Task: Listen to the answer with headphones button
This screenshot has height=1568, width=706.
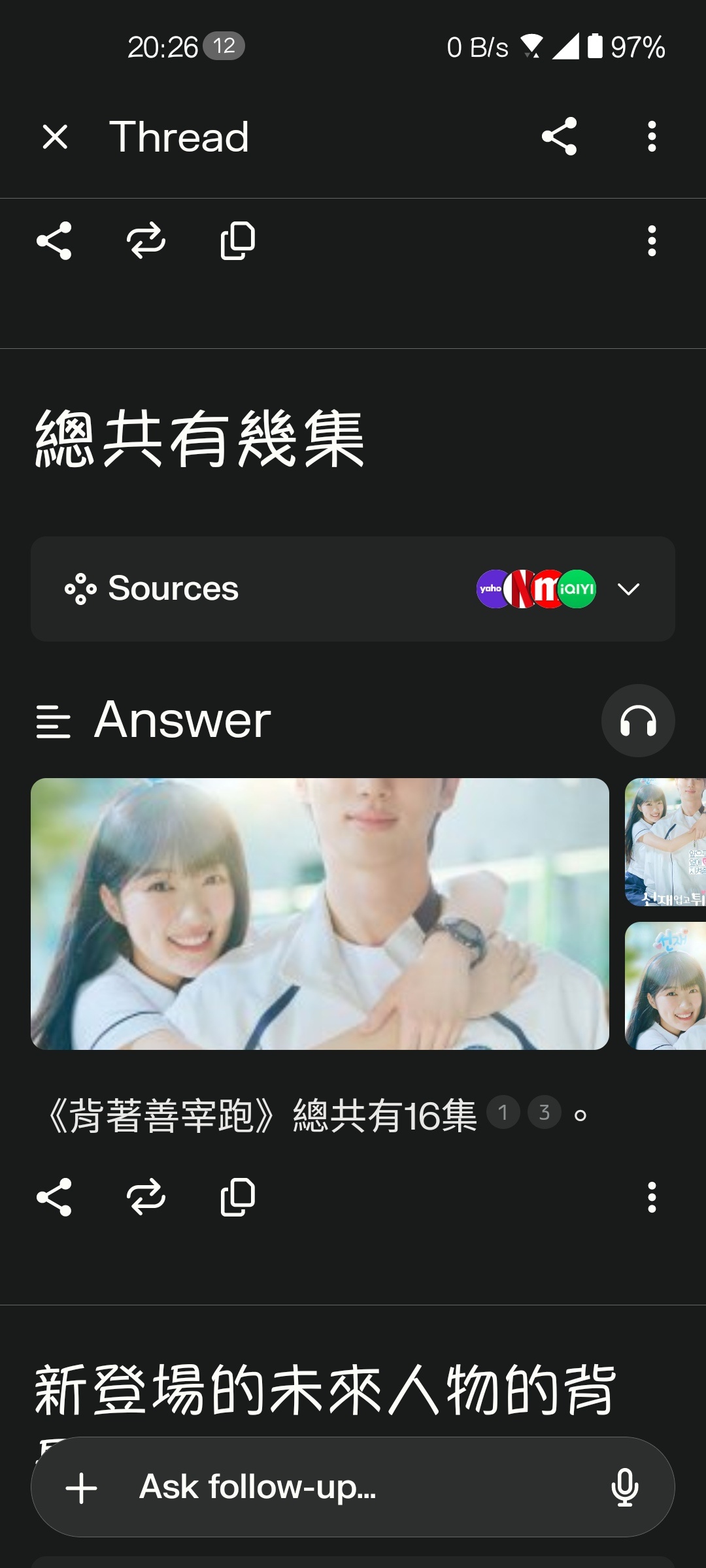Action: point(638,721)
